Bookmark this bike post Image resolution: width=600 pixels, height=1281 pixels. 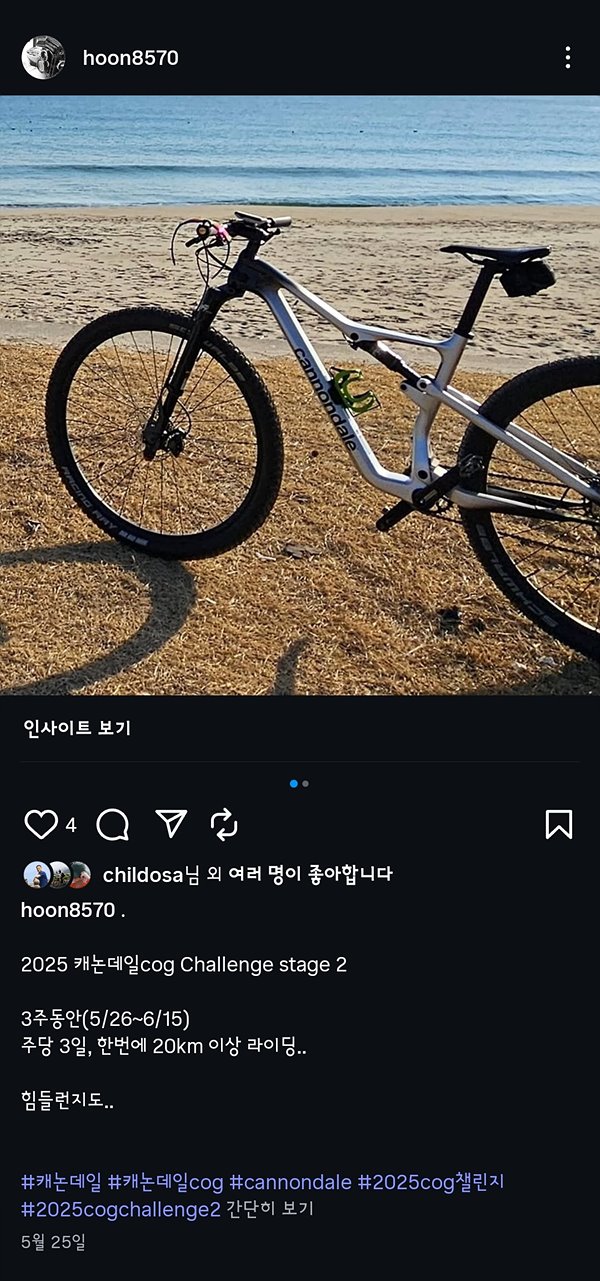(x=558, y=824)
